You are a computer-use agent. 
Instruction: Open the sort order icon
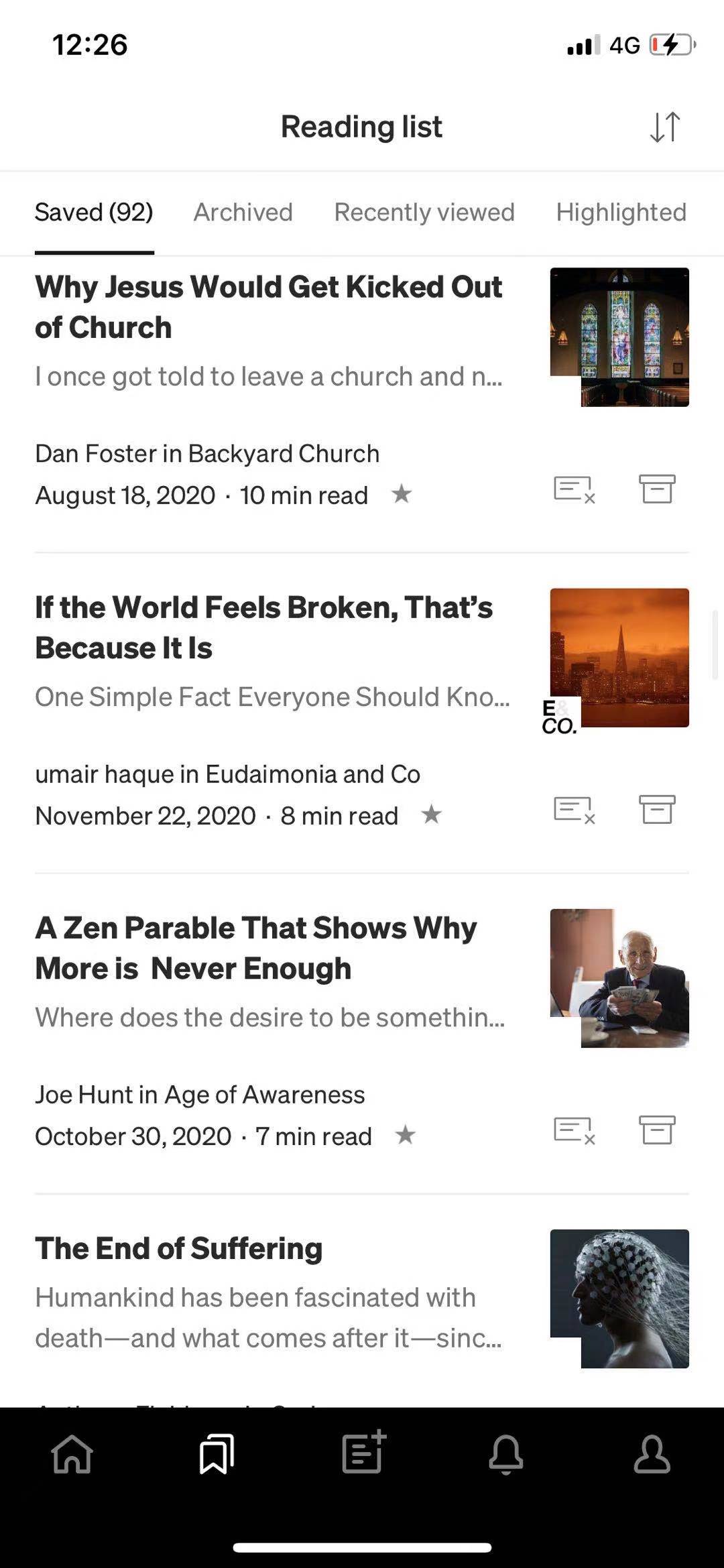(665, 127)
